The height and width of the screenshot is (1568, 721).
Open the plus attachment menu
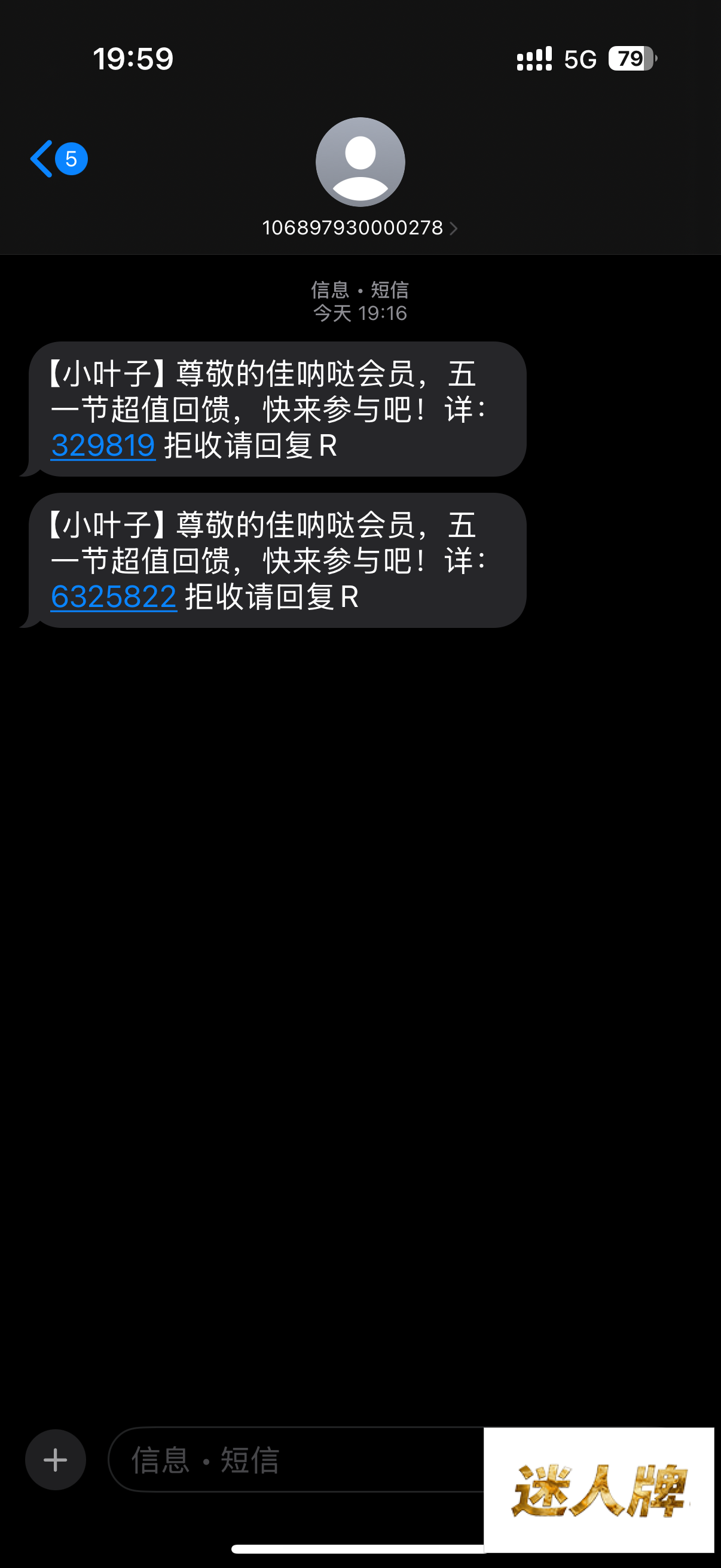coord(56,1460)
